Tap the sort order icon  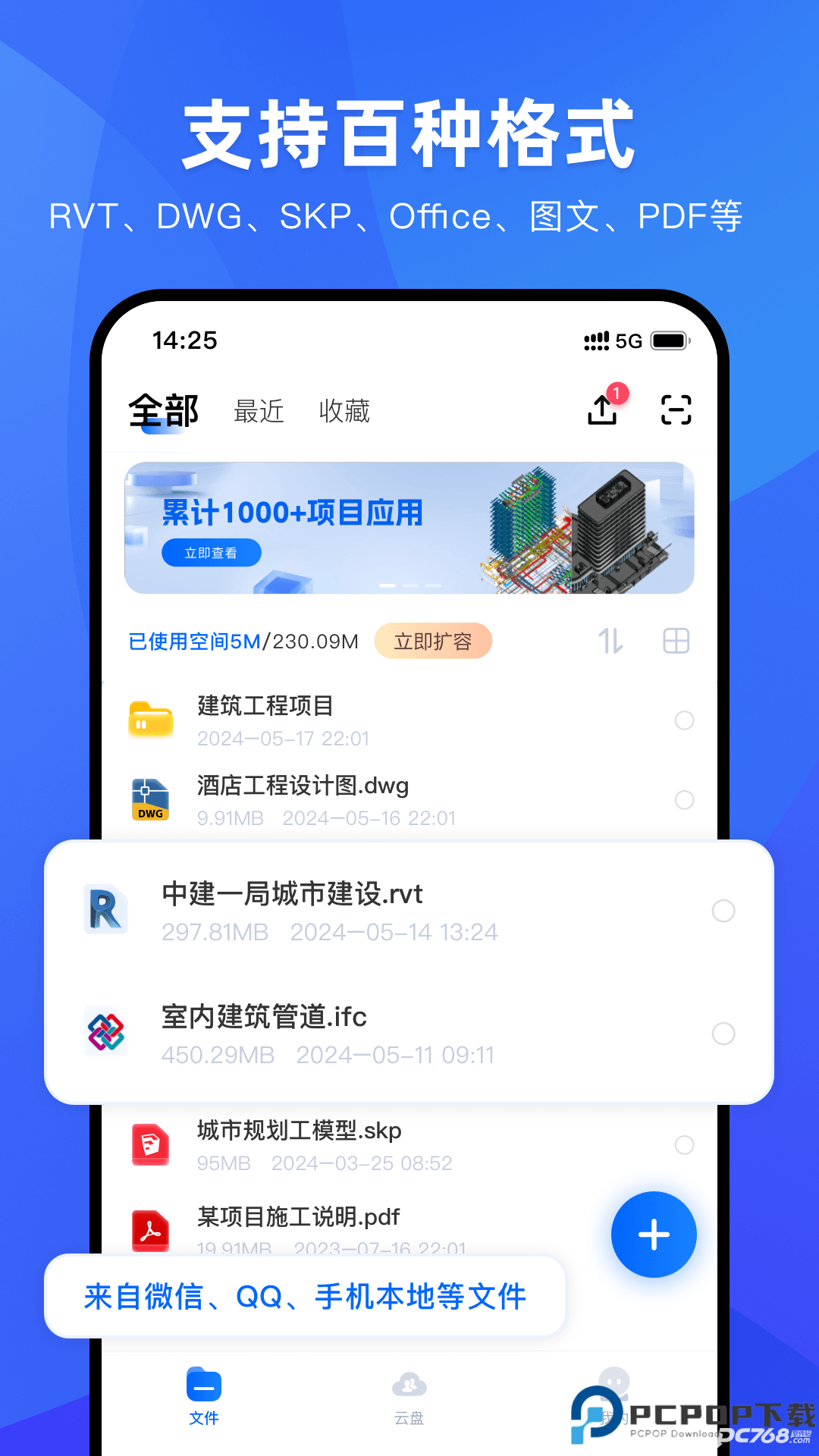[611, 641]
